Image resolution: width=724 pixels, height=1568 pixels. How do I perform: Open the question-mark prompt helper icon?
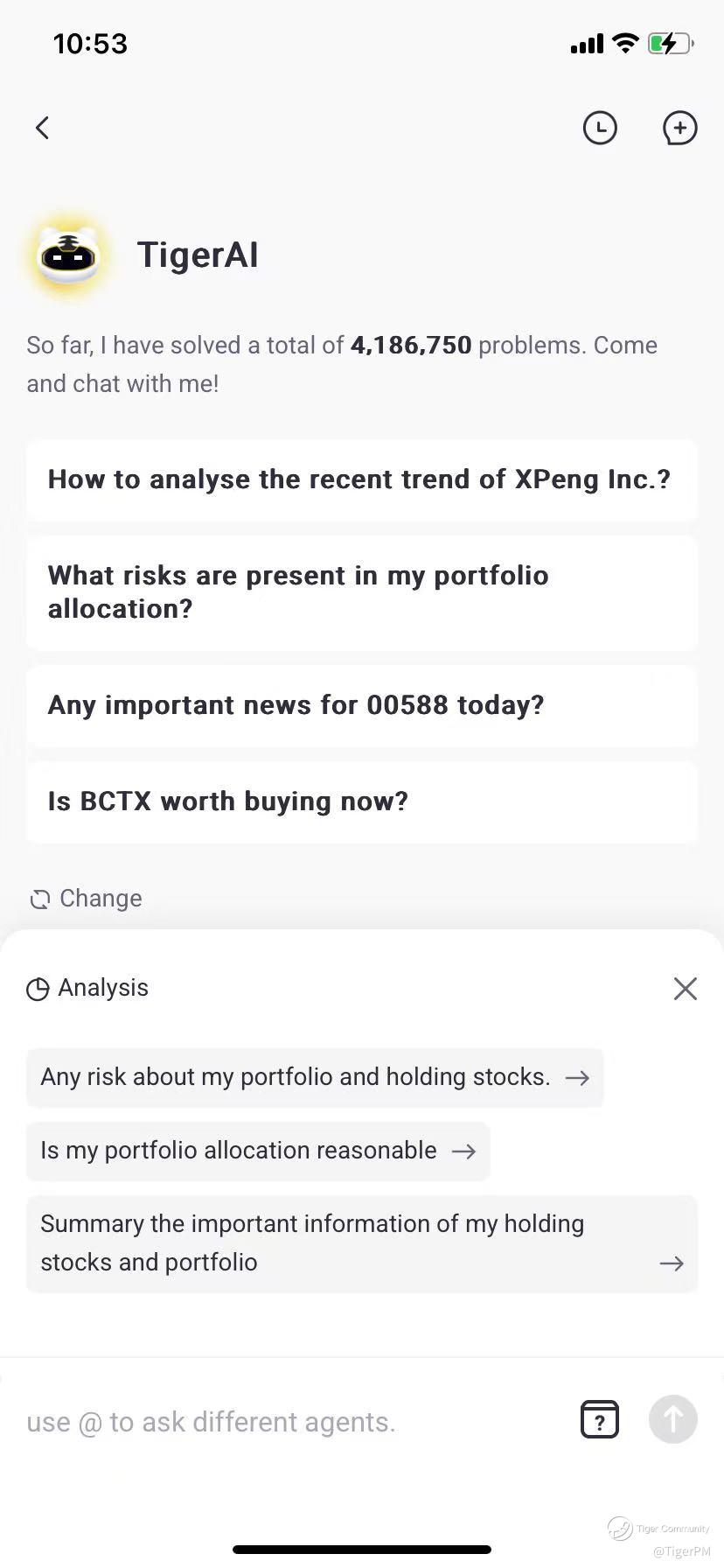[600, 1419]
